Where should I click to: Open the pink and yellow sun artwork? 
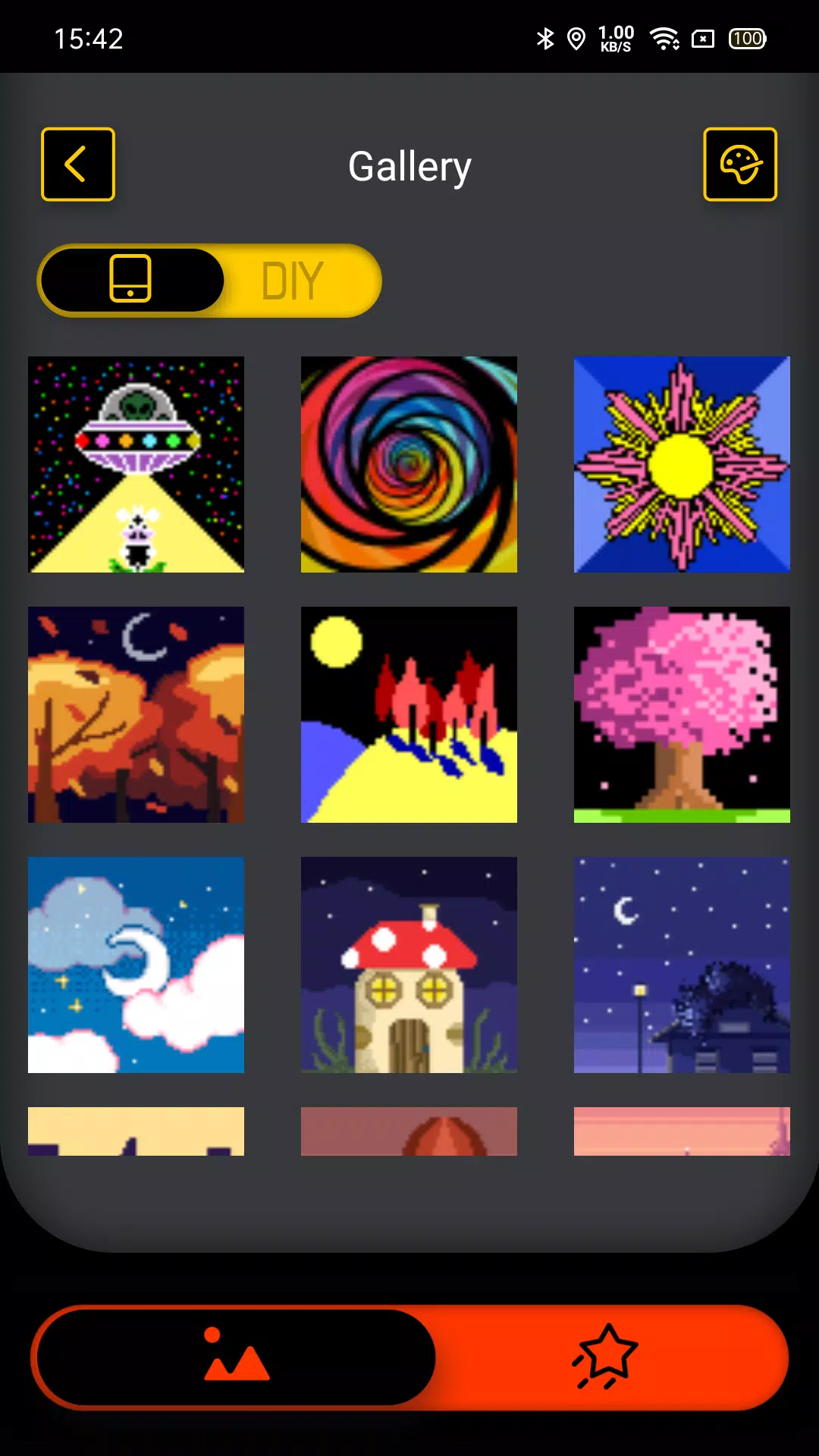(682, 464)
